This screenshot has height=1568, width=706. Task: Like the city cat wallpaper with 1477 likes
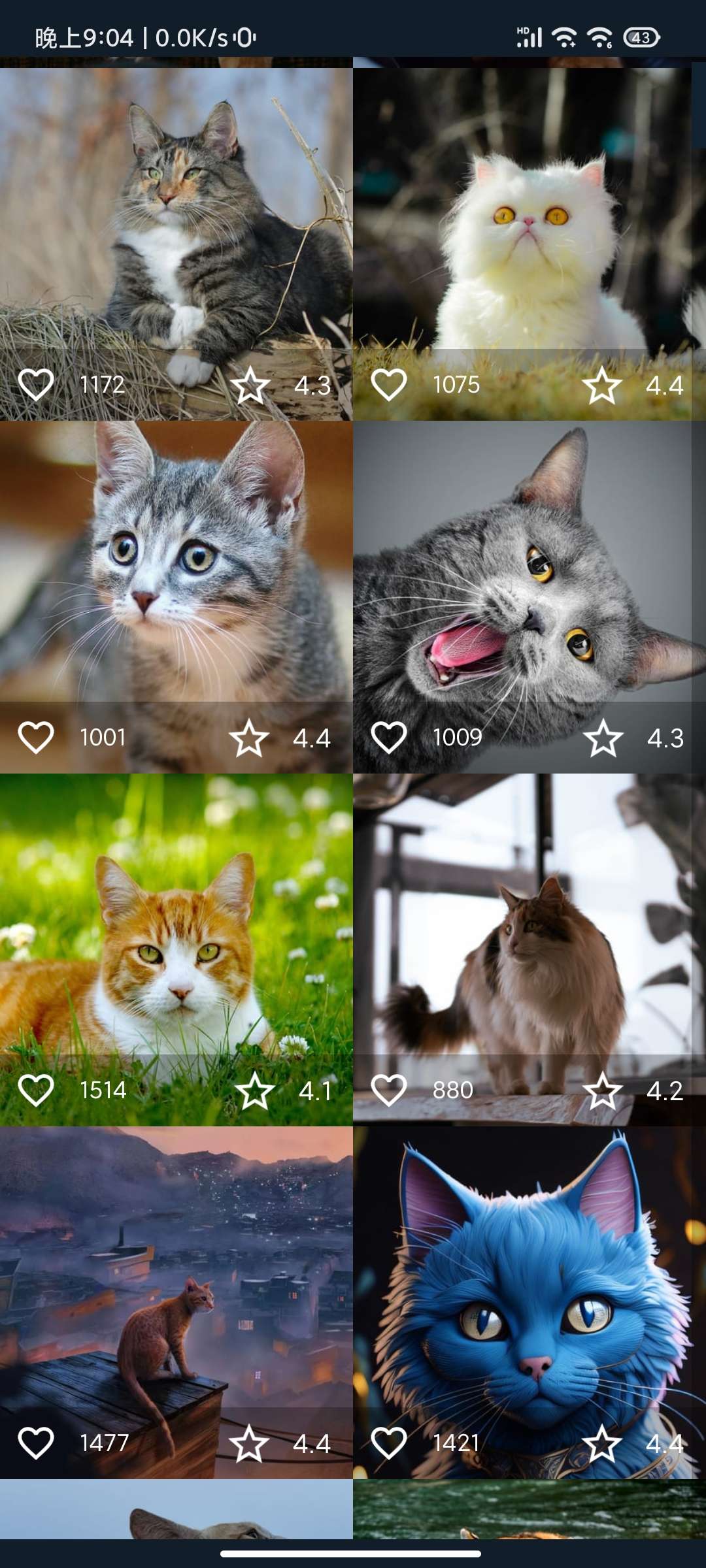point(36,1443)
